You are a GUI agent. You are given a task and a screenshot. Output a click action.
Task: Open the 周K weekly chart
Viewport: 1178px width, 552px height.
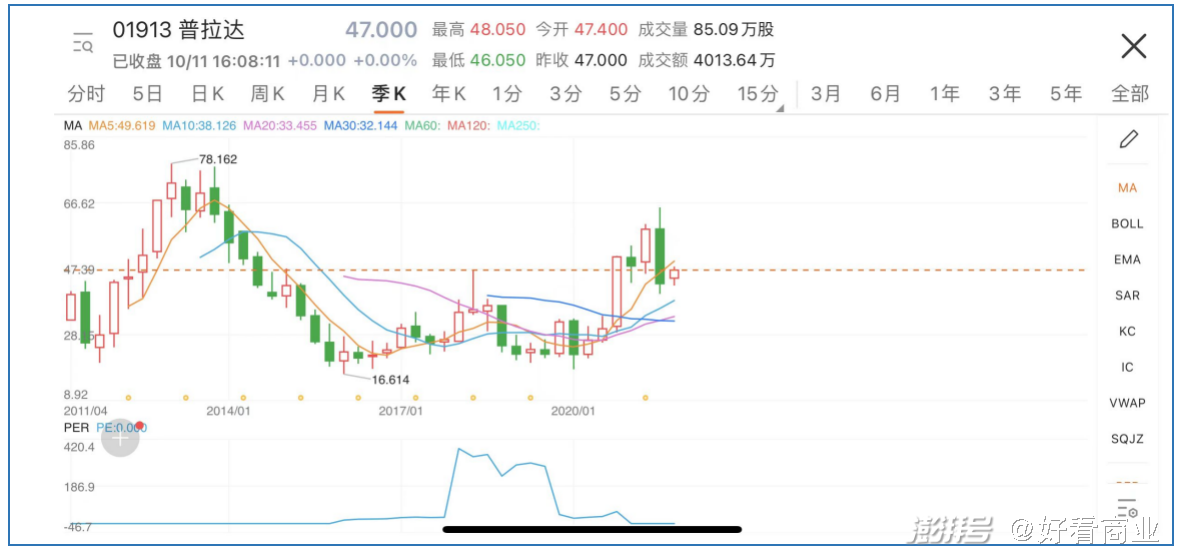pyautogui.click(x=267, y=94)
